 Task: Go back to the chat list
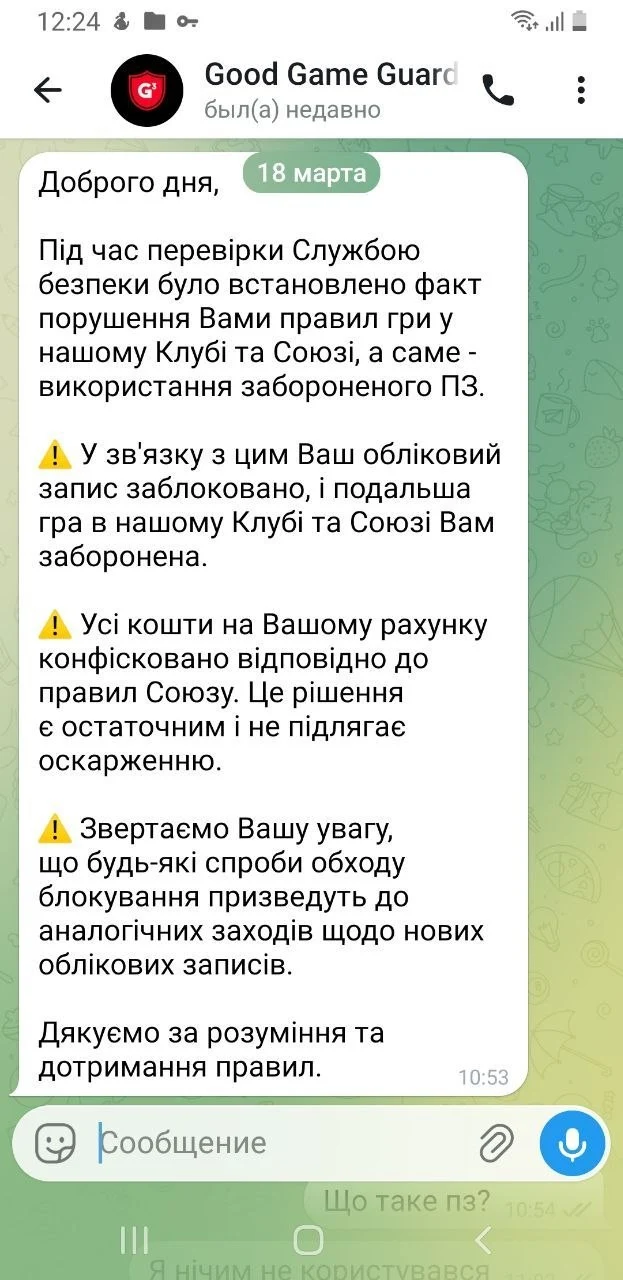coord(47,90)
